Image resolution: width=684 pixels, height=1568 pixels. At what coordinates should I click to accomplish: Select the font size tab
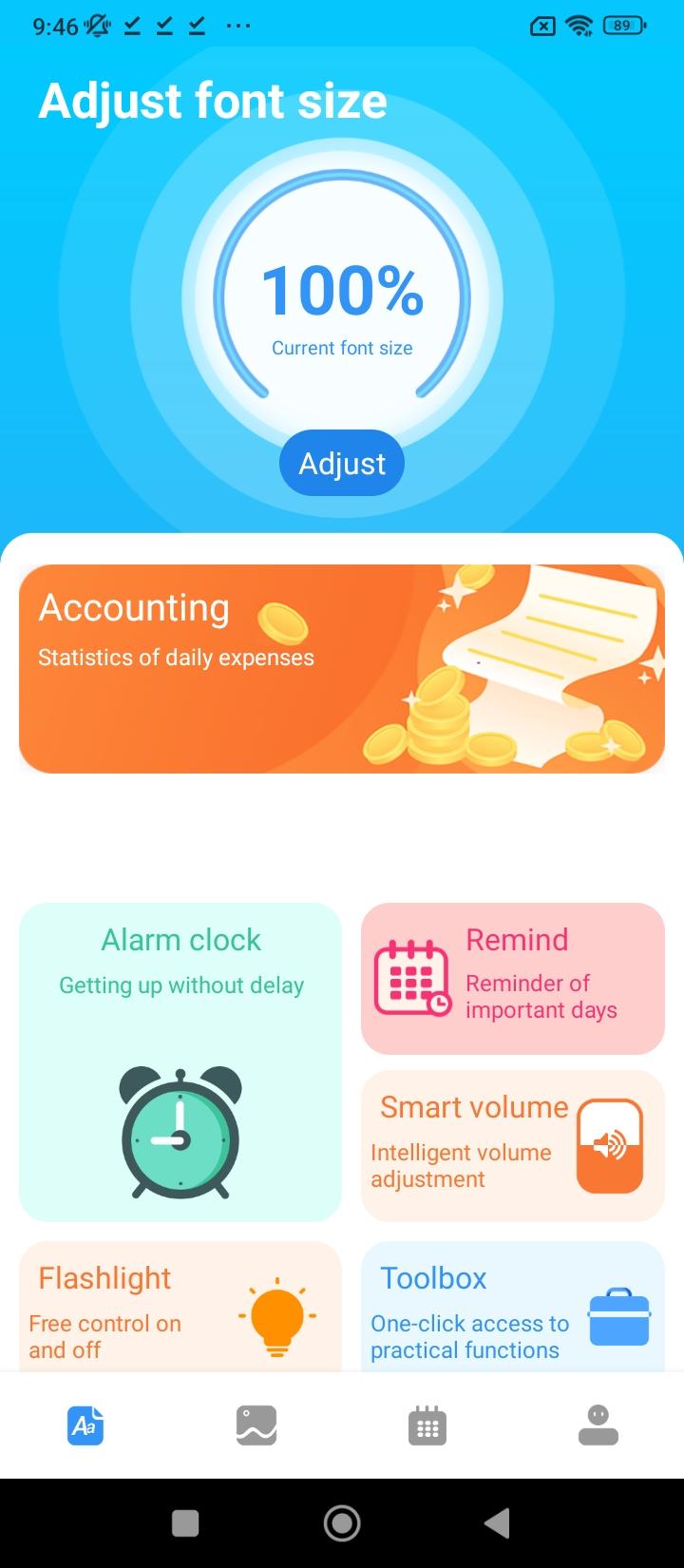click(85, 1425)
